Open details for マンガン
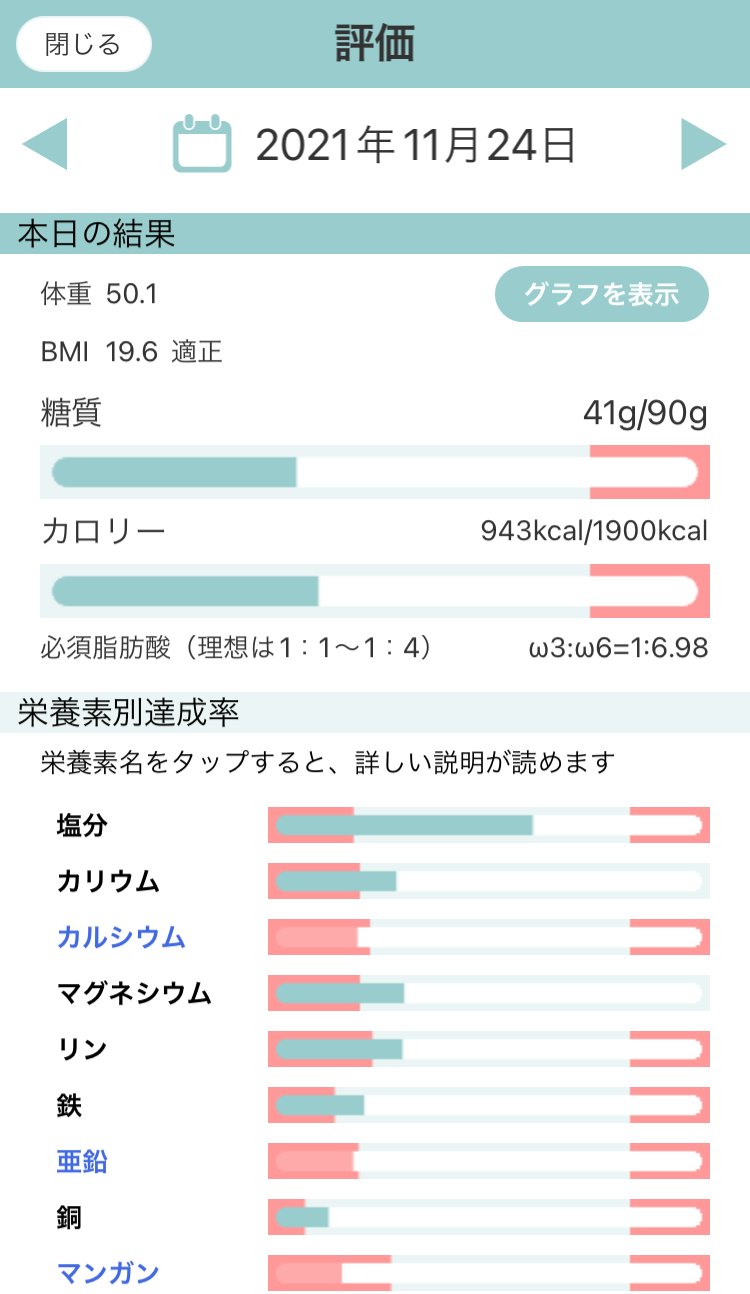The image size is (750, 1294). coord(108,1274)
